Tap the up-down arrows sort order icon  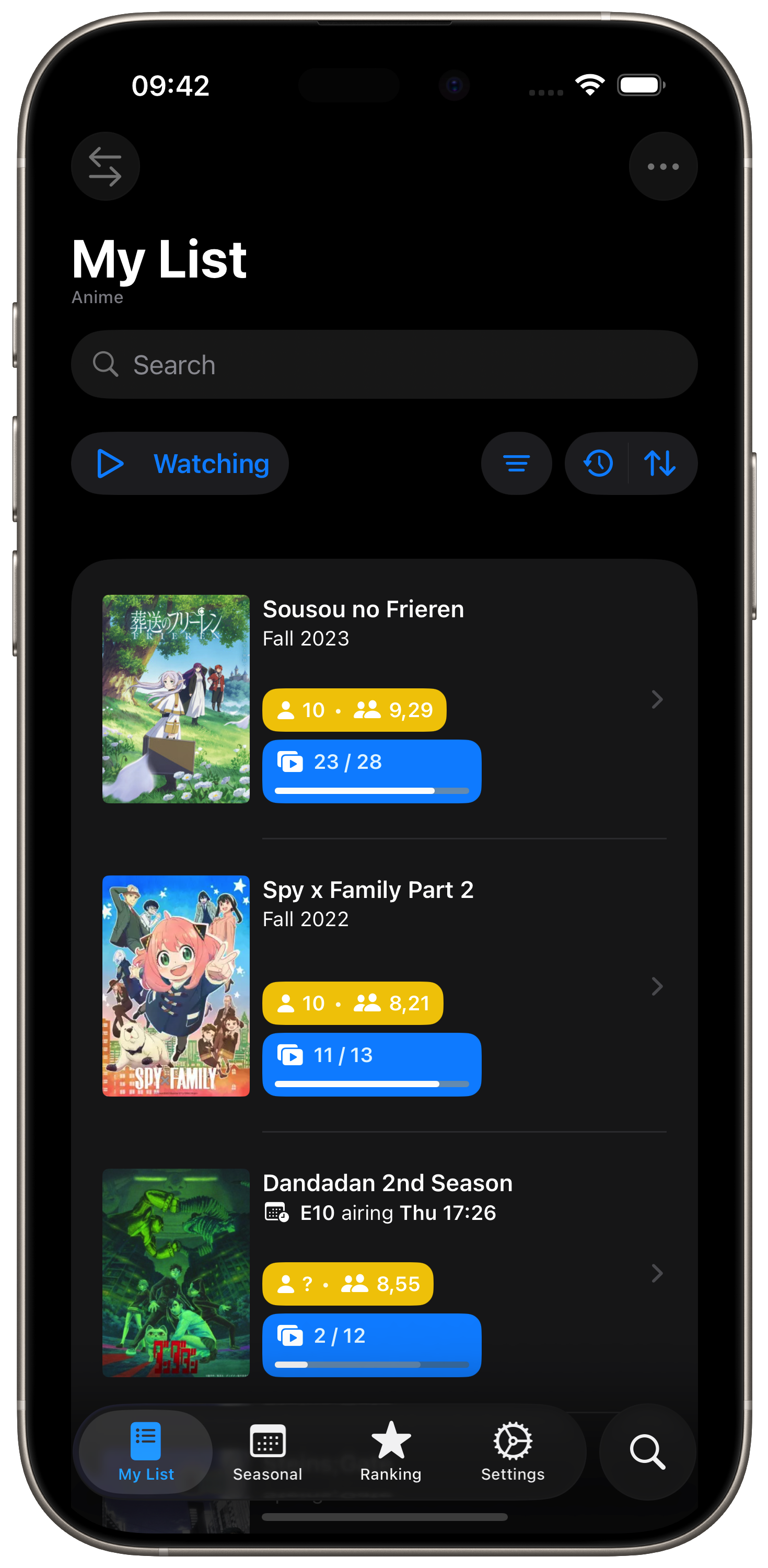tap(660, 464)
